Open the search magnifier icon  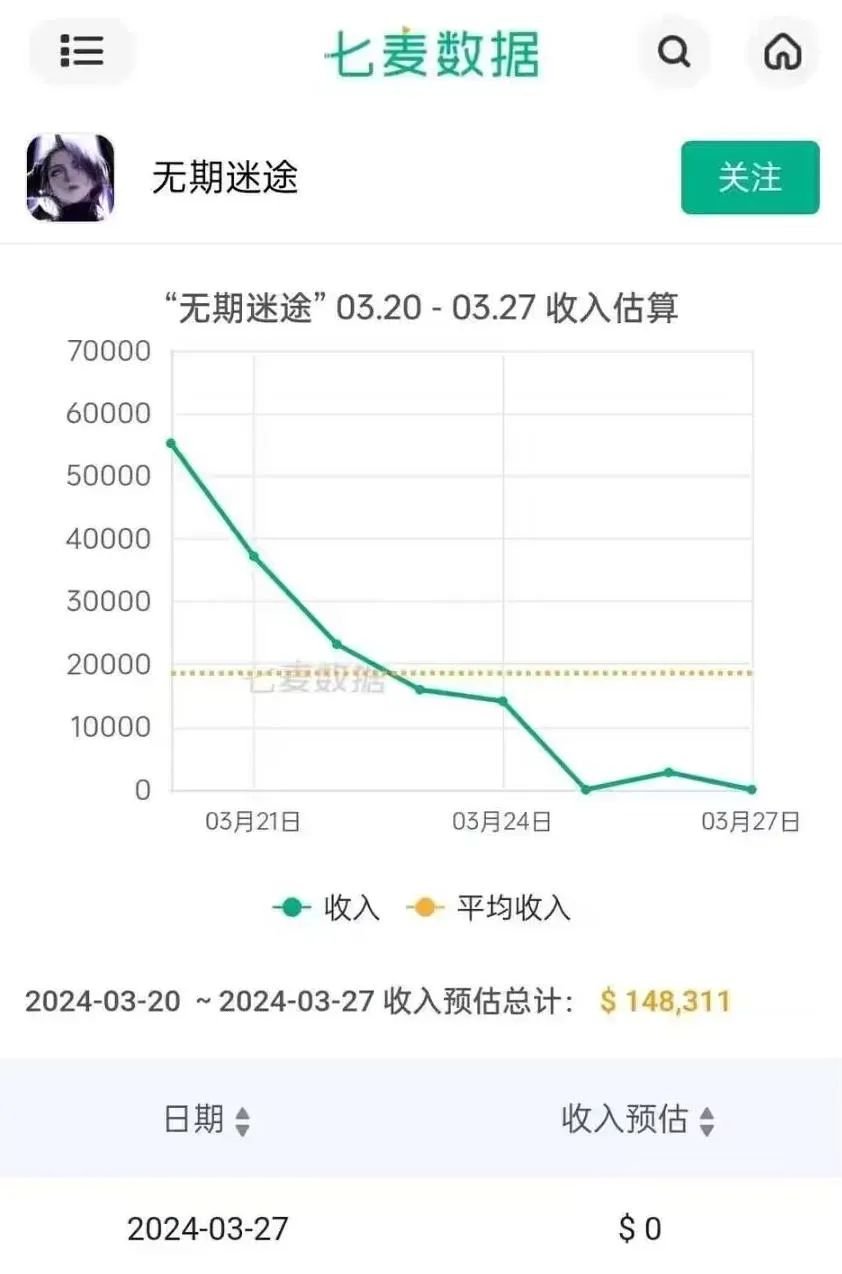pyautogui.click(x=674, y=51)
